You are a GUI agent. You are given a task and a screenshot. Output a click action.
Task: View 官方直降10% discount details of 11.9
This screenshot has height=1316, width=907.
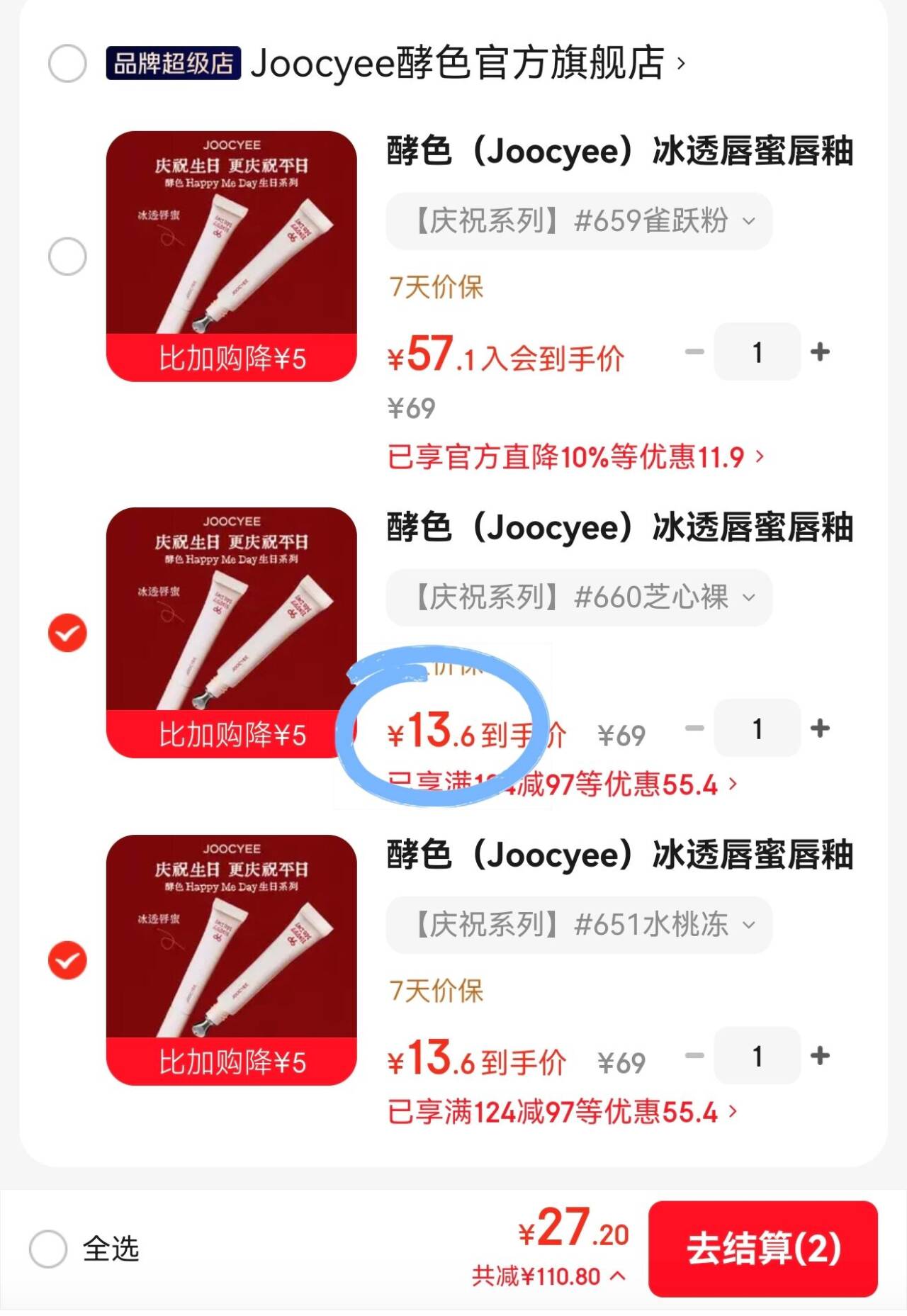[575, 457]
